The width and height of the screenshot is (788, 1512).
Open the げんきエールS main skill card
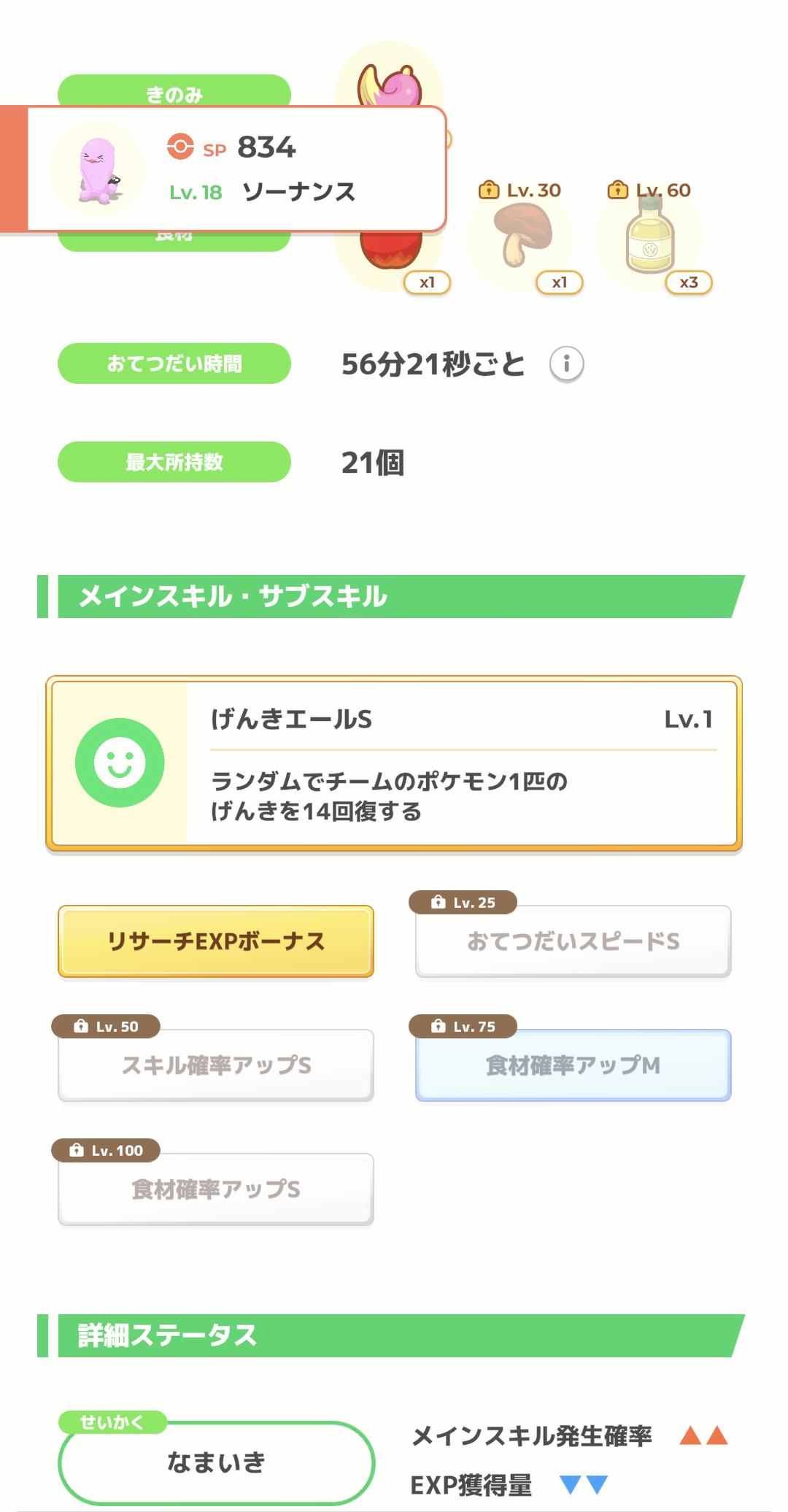click(394, 763)
